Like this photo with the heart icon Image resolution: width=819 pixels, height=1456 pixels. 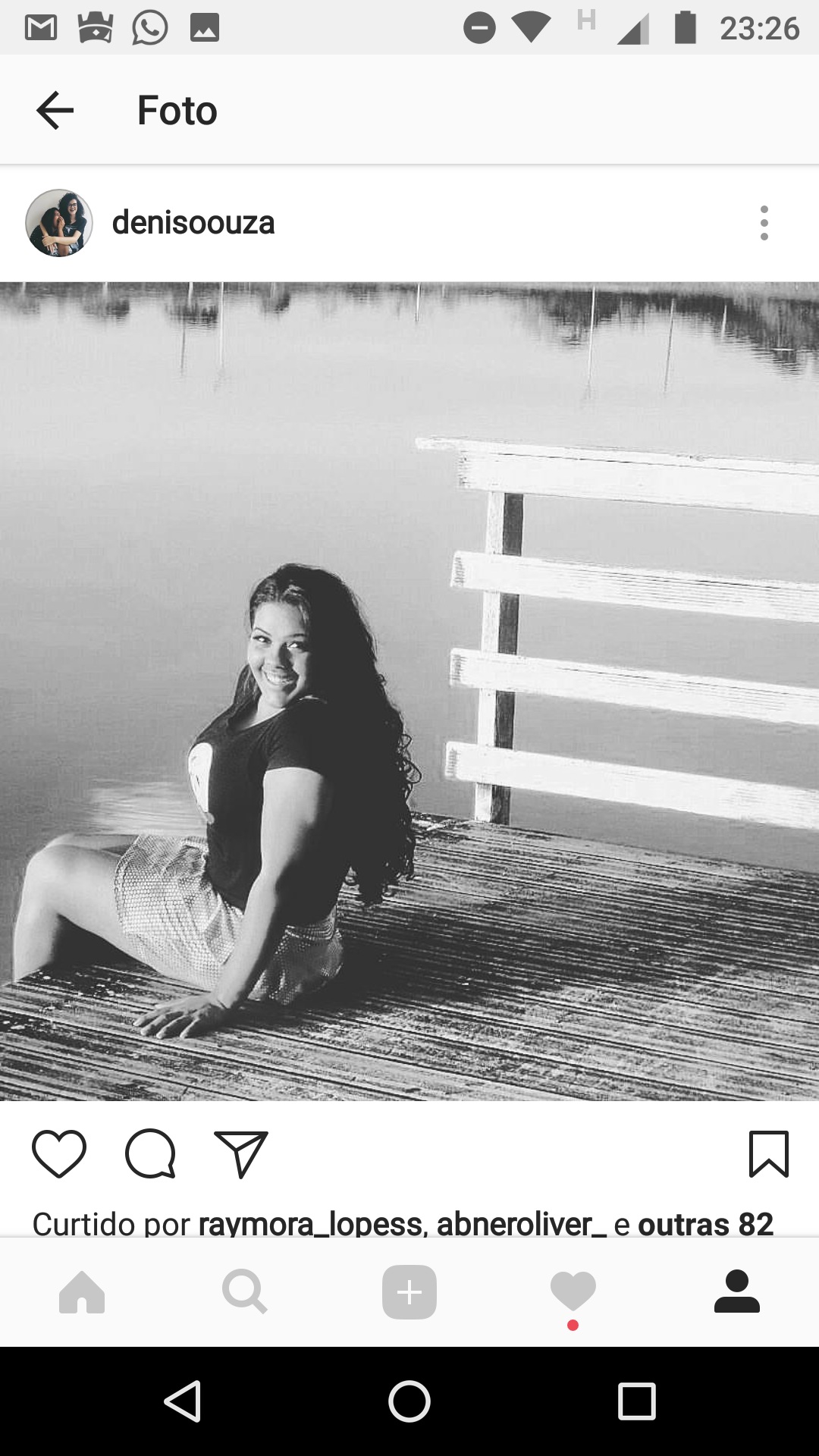tap(59, 1154)
